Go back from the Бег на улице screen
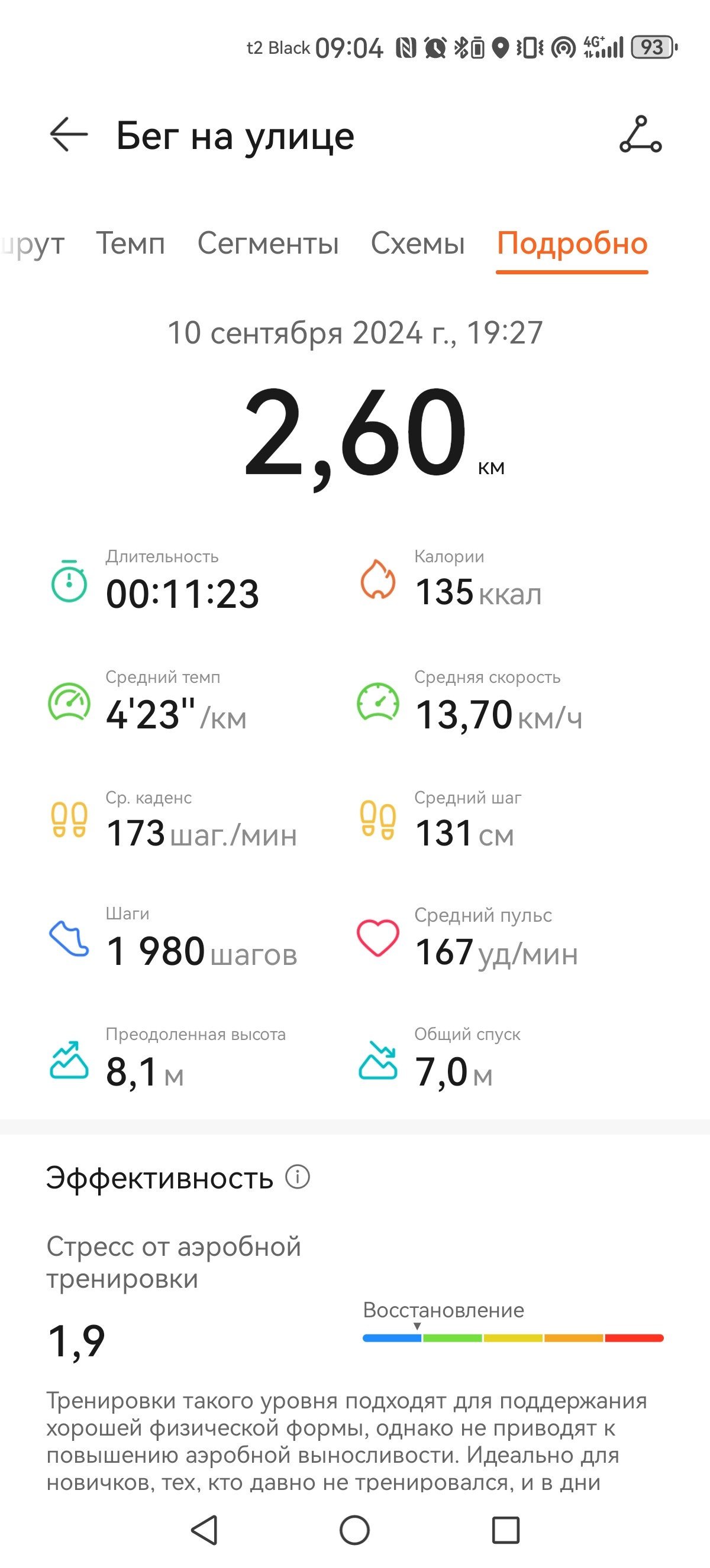 (68, 134)
